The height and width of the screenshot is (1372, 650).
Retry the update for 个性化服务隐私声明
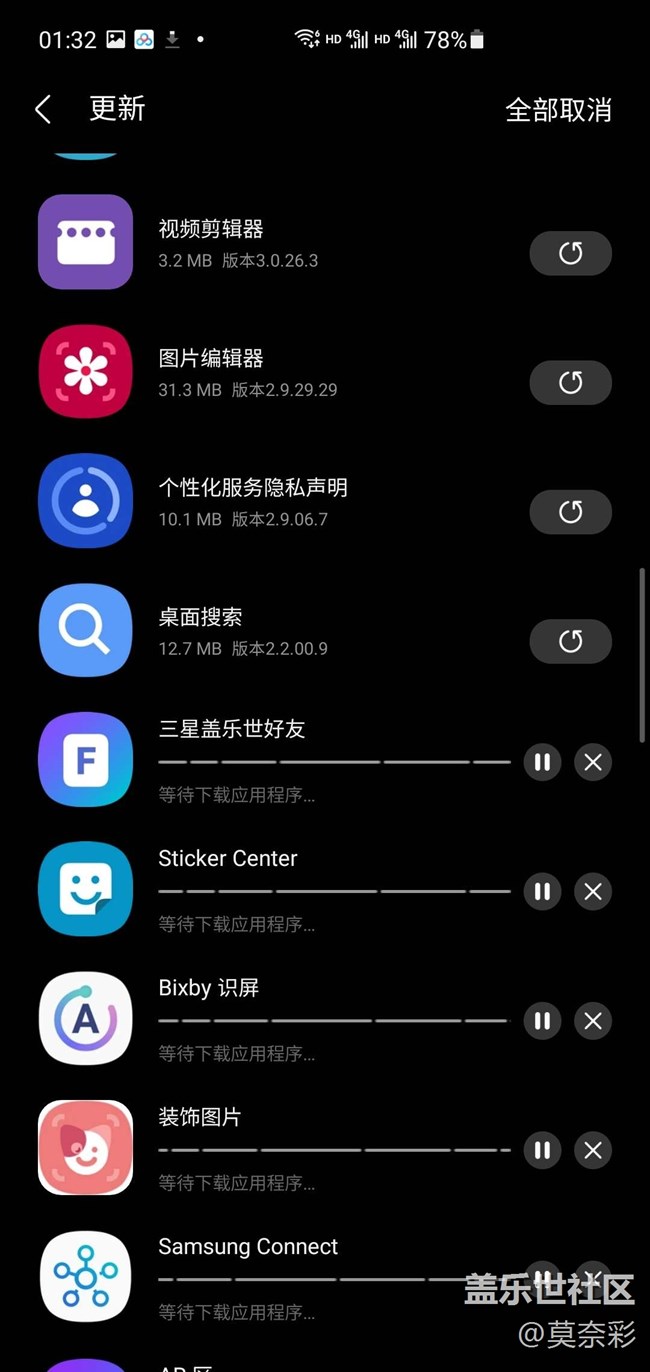coord(570,512)
